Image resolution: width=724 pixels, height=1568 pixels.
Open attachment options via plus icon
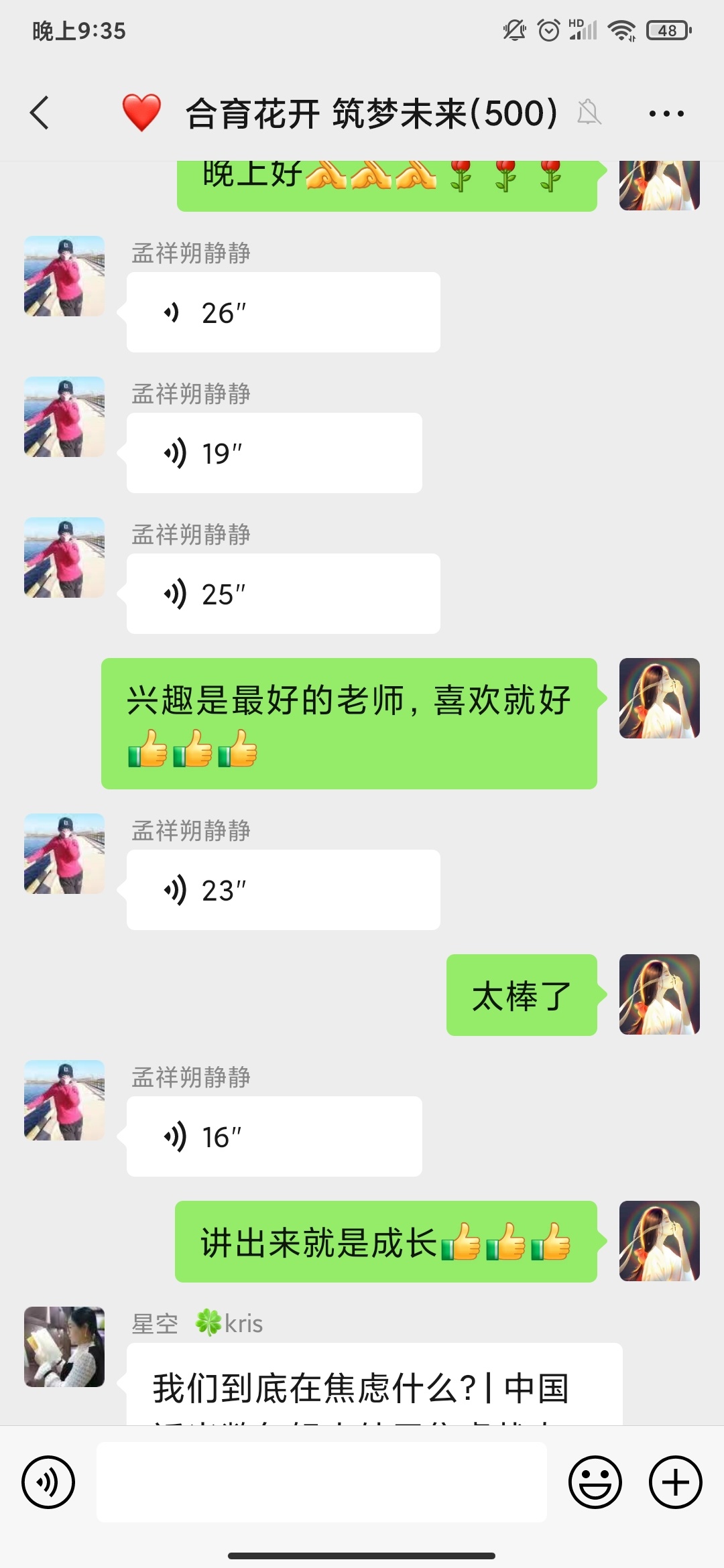[674, 1482]
